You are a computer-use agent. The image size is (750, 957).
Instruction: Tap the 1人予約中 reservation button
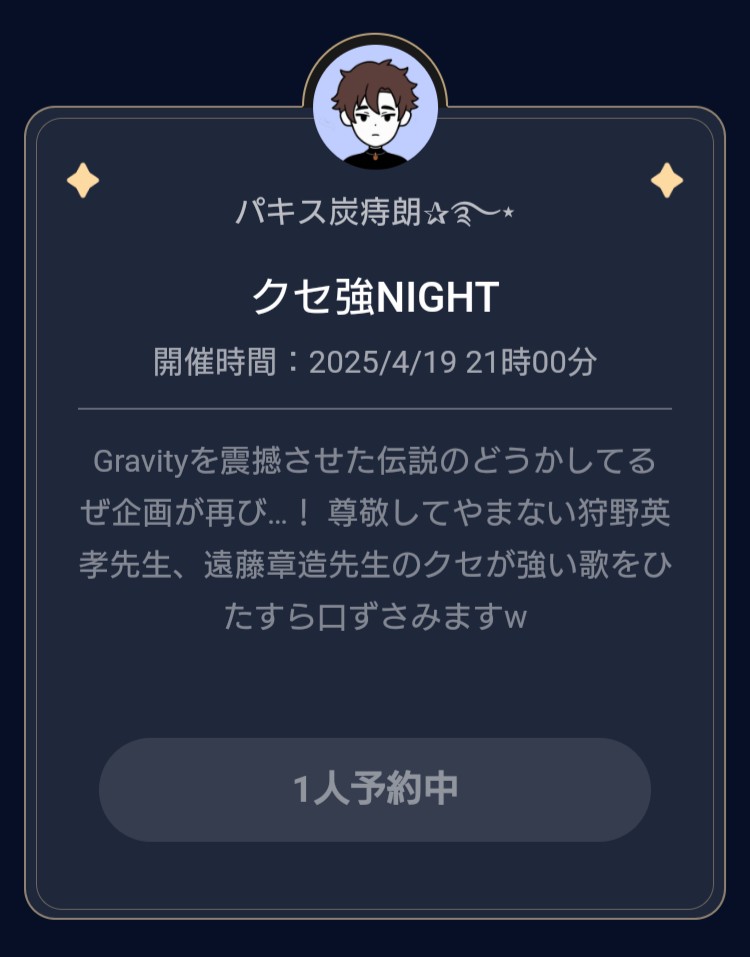click(x=375, y=789)
